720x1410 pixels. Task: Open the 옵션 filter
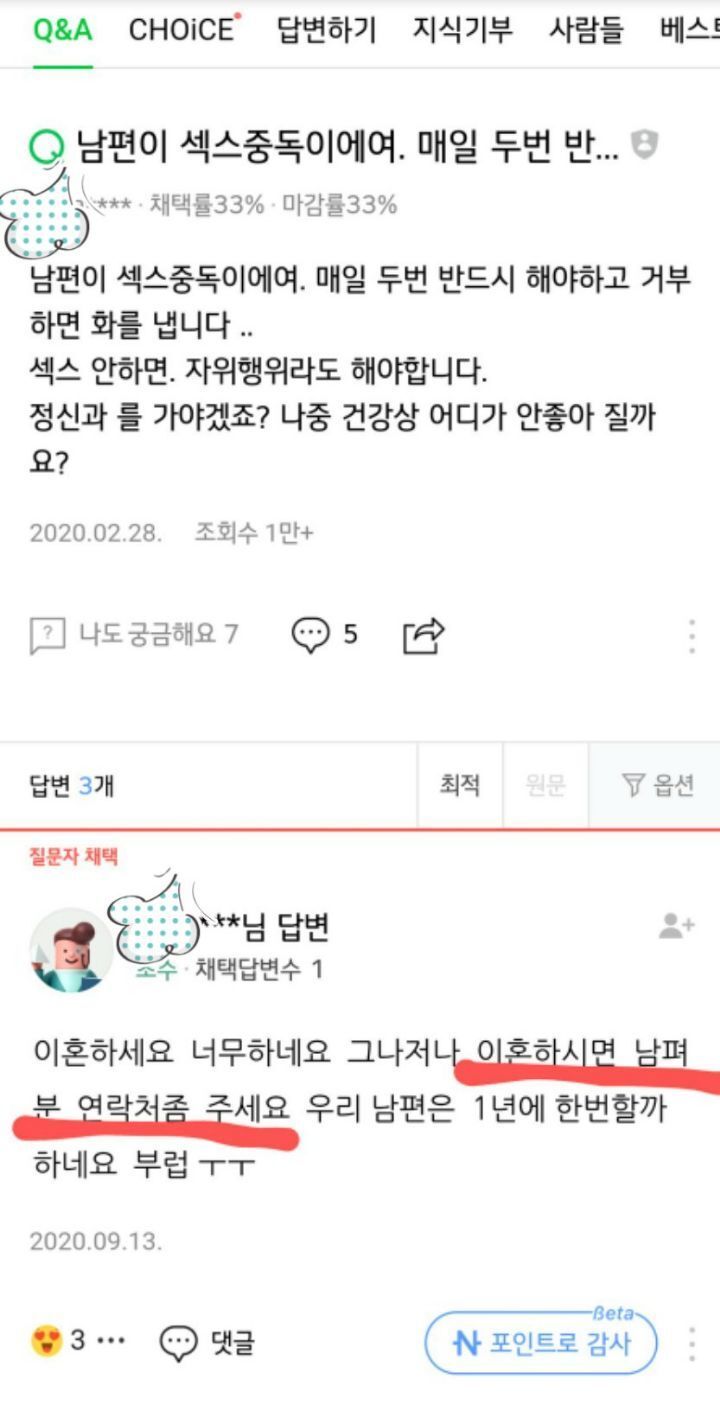pyautogui.click(x=657, y=786)
